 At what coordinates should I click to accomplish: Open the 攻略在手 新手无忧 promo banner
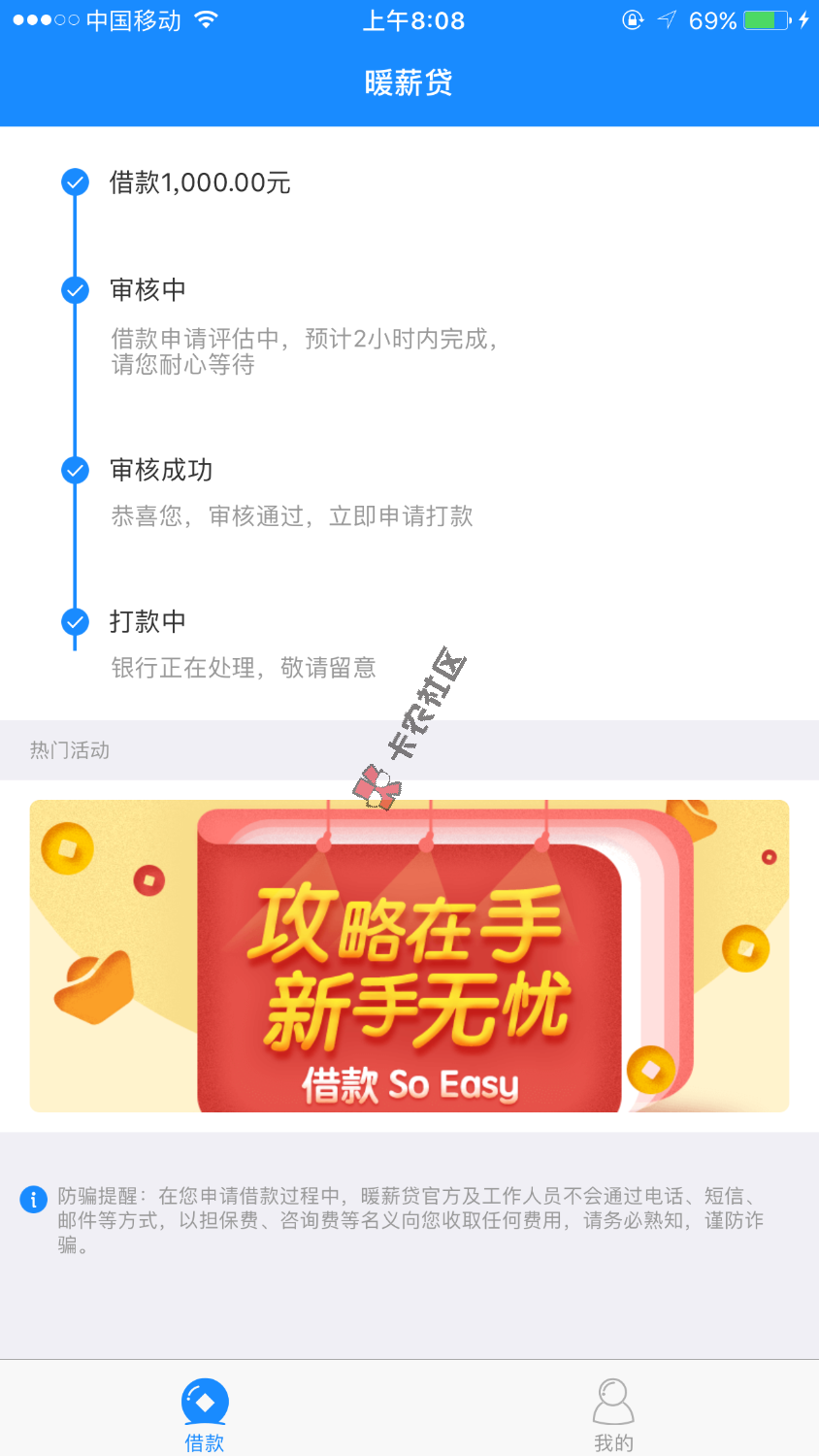tap(409, 956)
